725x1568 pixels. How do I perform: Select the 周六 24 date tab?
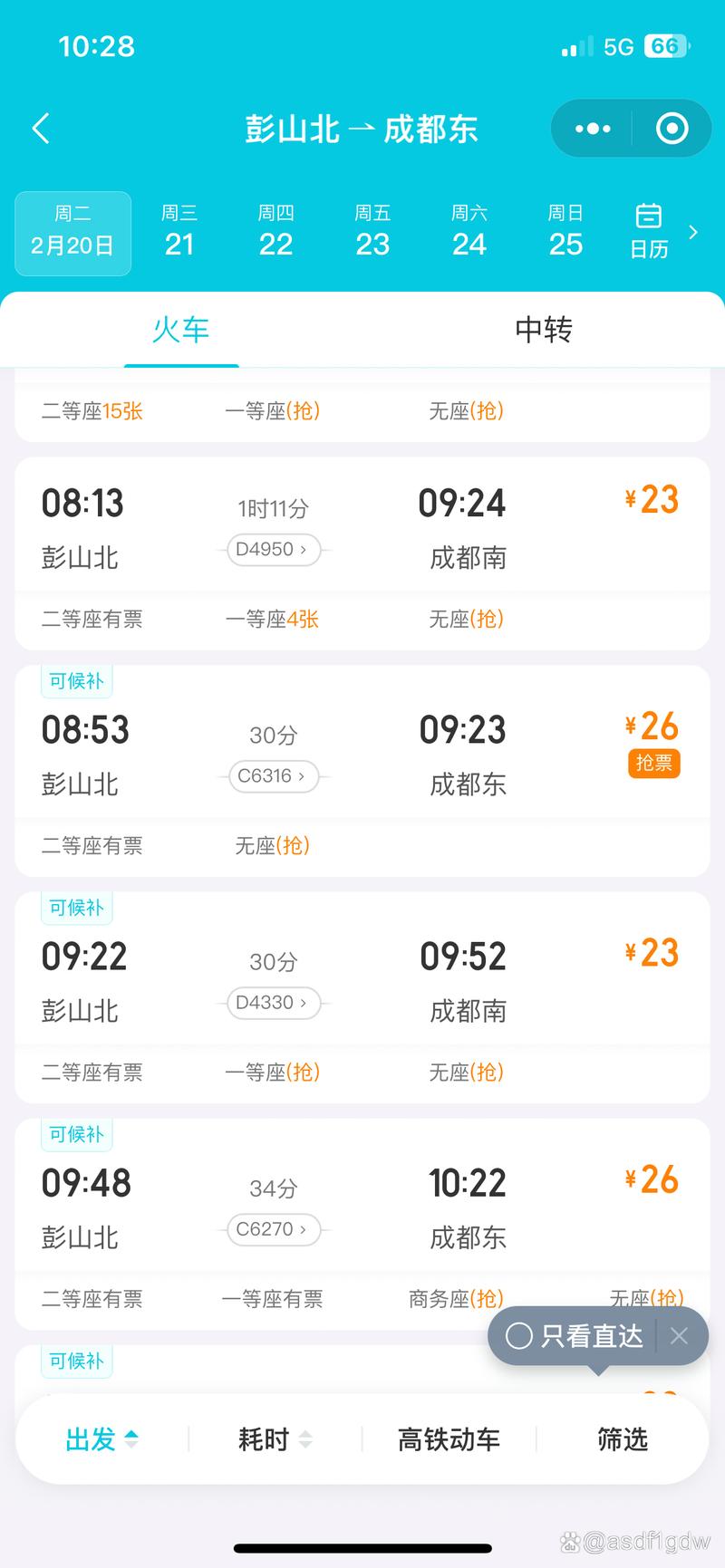469,233
